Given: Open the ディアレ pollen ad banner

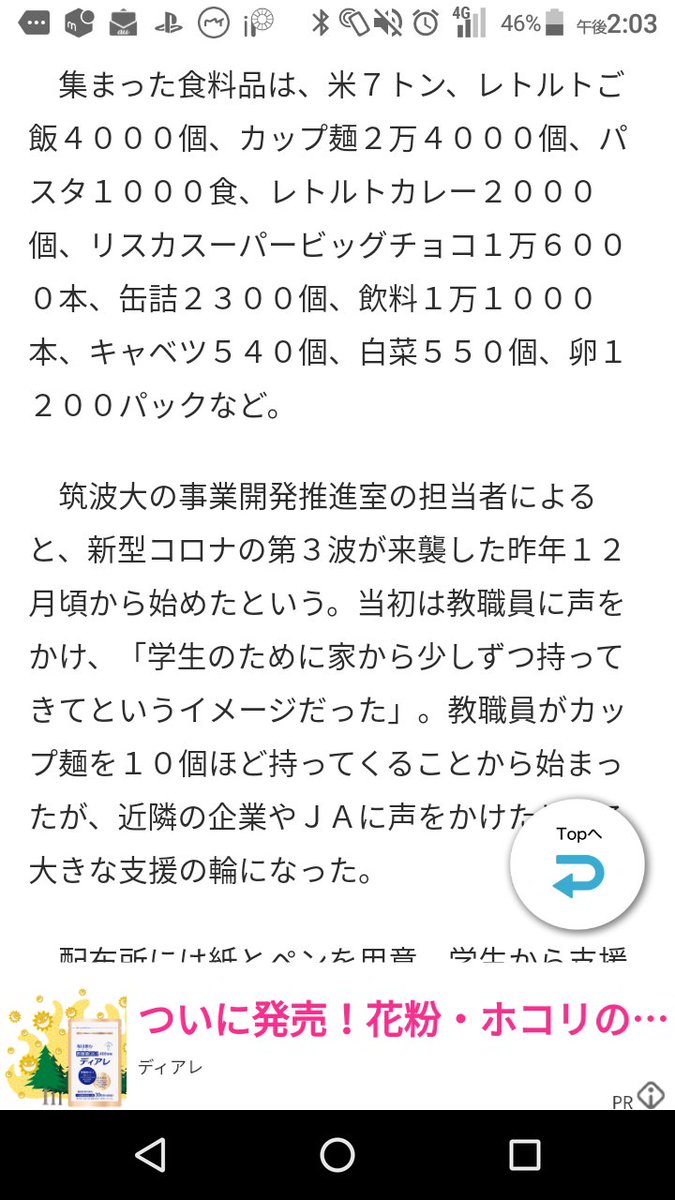Looking at the screenshot, I should 337,1048.
